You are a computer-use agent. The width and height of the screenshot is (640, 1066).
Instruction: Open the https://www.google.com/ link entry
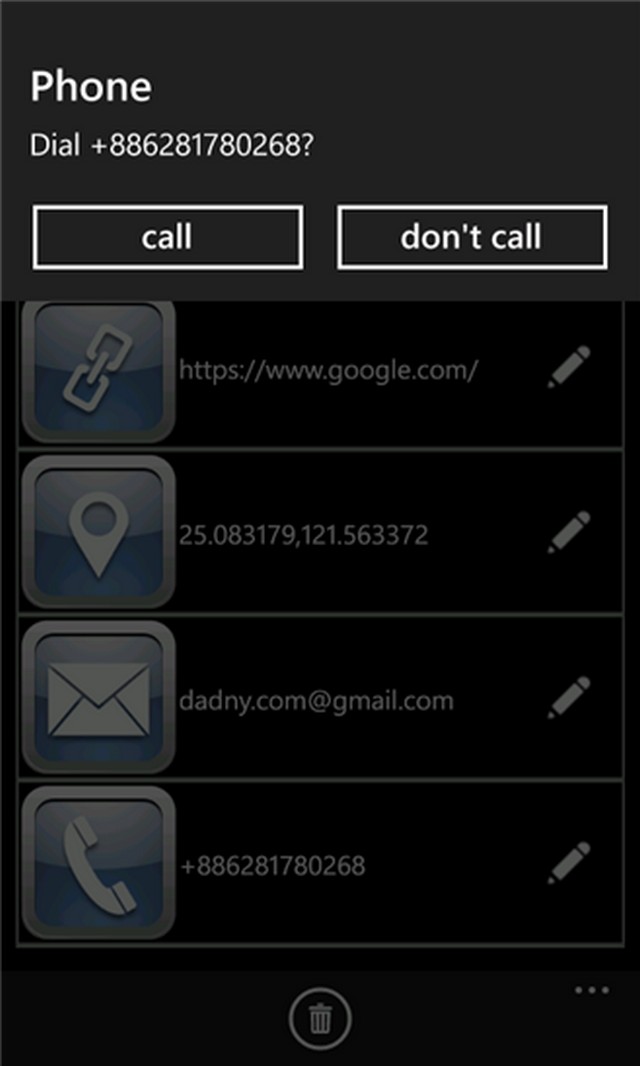tap(328, 370)
